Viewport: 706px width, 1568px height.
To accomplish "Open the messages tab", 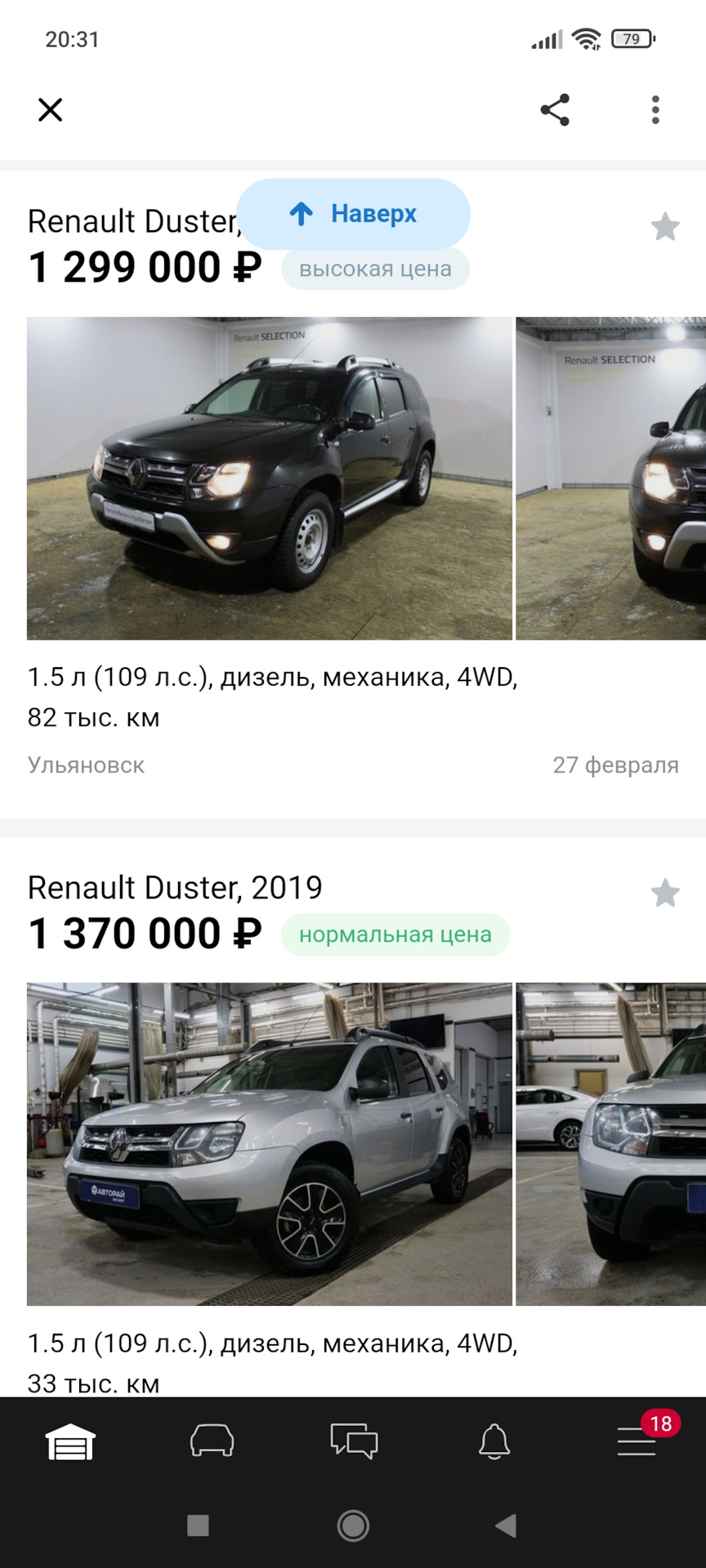I will tap(354, 1441).
